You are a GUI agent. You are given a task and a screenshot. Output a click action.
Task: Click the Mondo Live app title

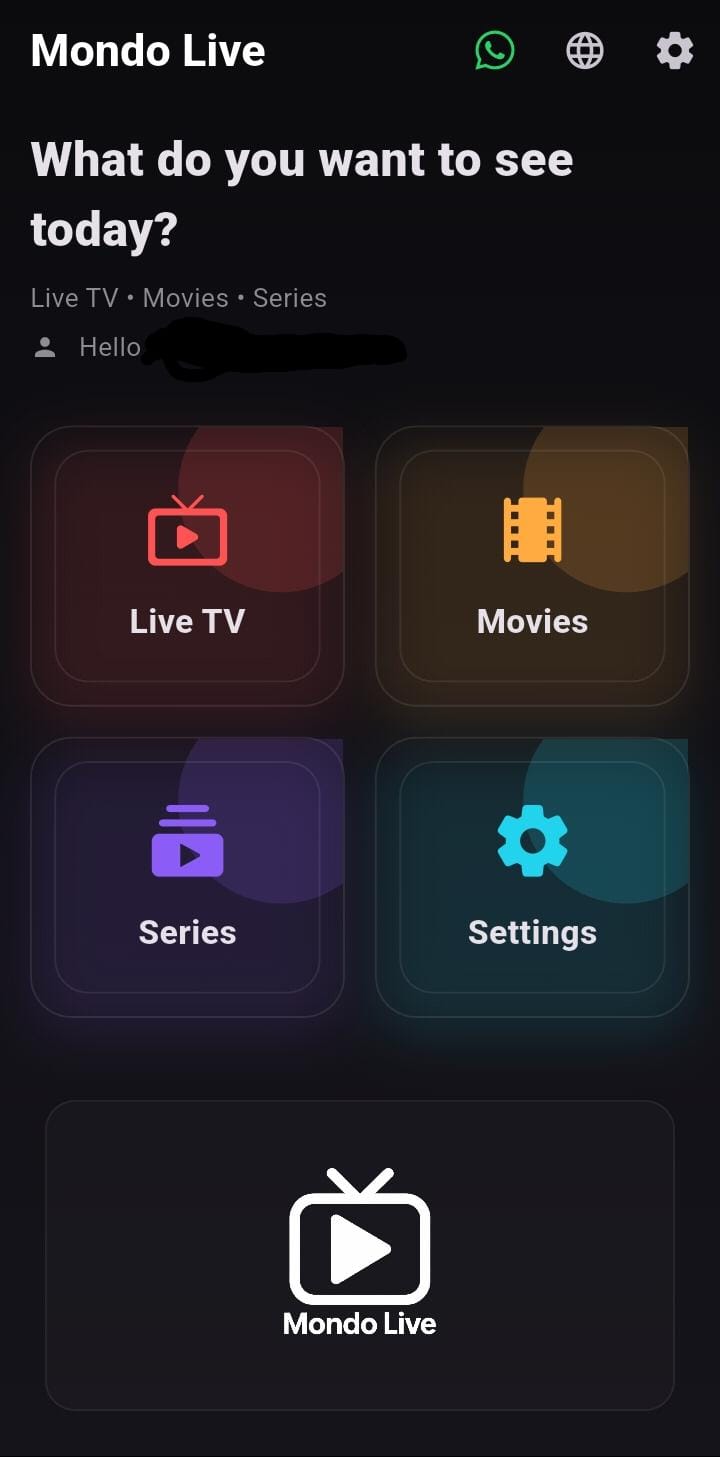[147, 50]
